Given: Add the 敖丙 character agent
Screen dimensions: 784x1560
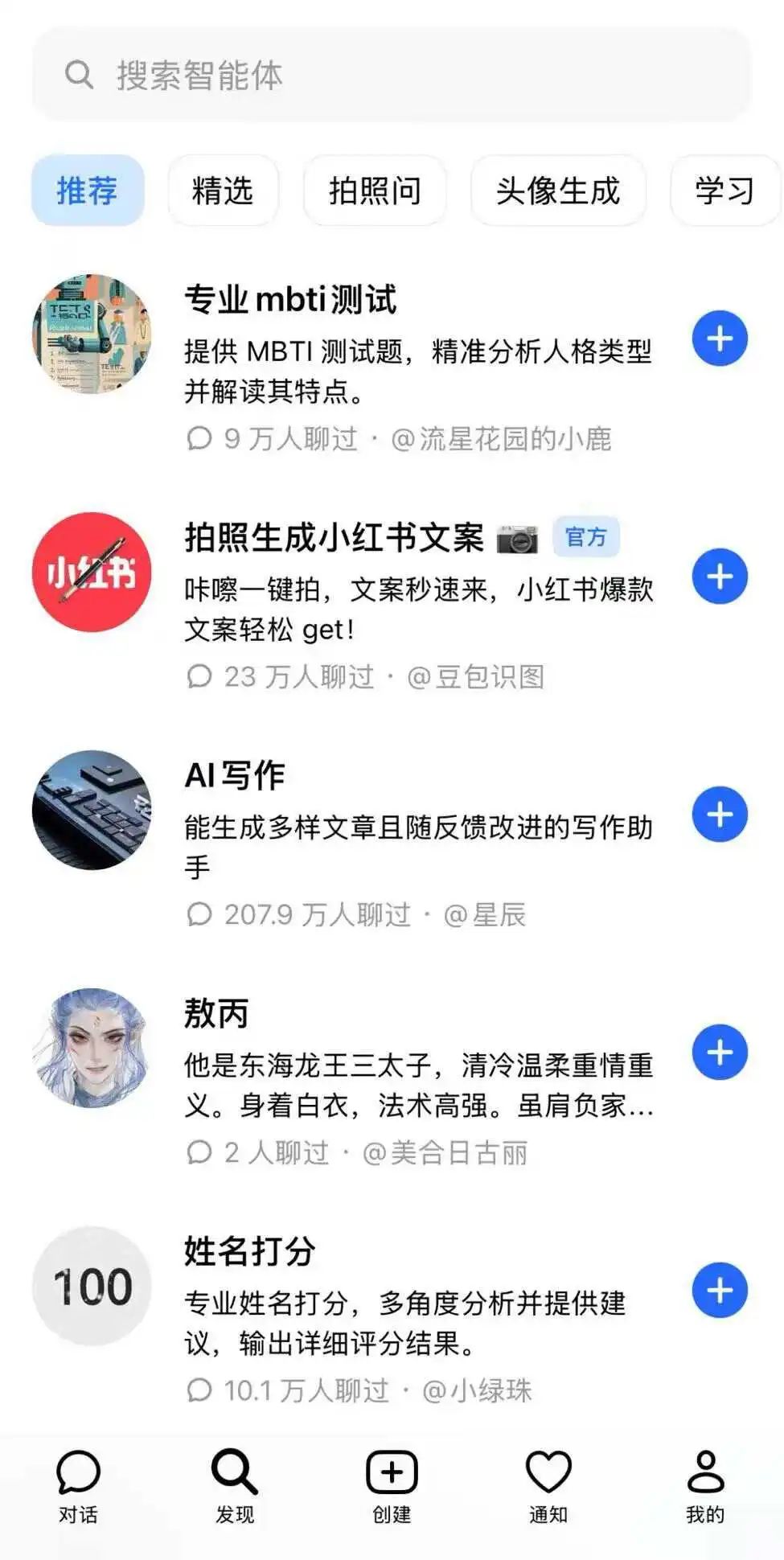Looking at the screenshot, I should [720, 1053].
